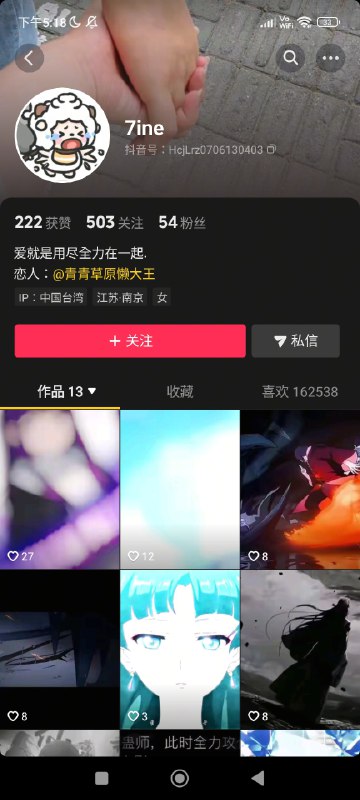The image size is (360, 800).
Task: Switch to the 喜欢 162538 tab
Action: click(300, 392)
